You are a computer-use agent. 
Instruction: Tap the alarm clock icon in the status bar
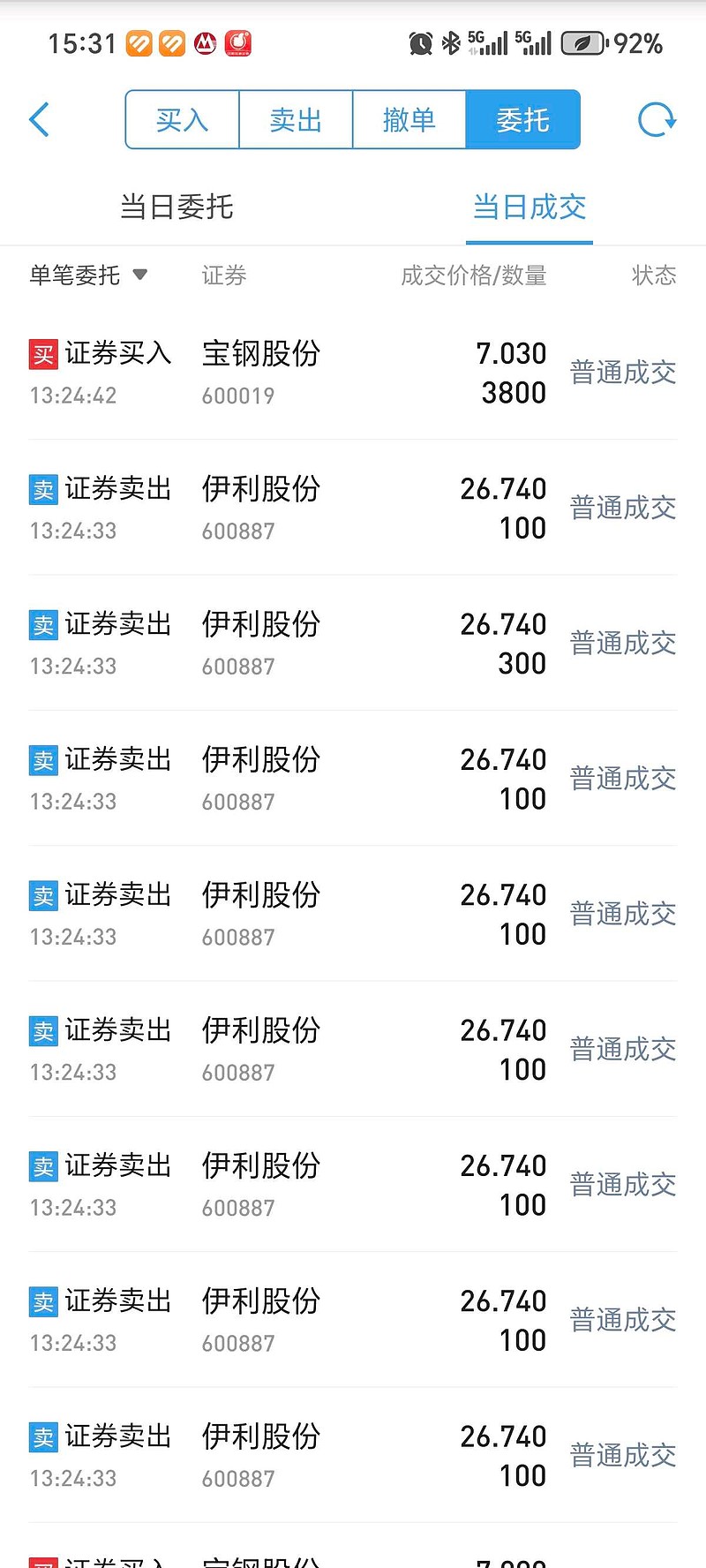click(421, 41)
